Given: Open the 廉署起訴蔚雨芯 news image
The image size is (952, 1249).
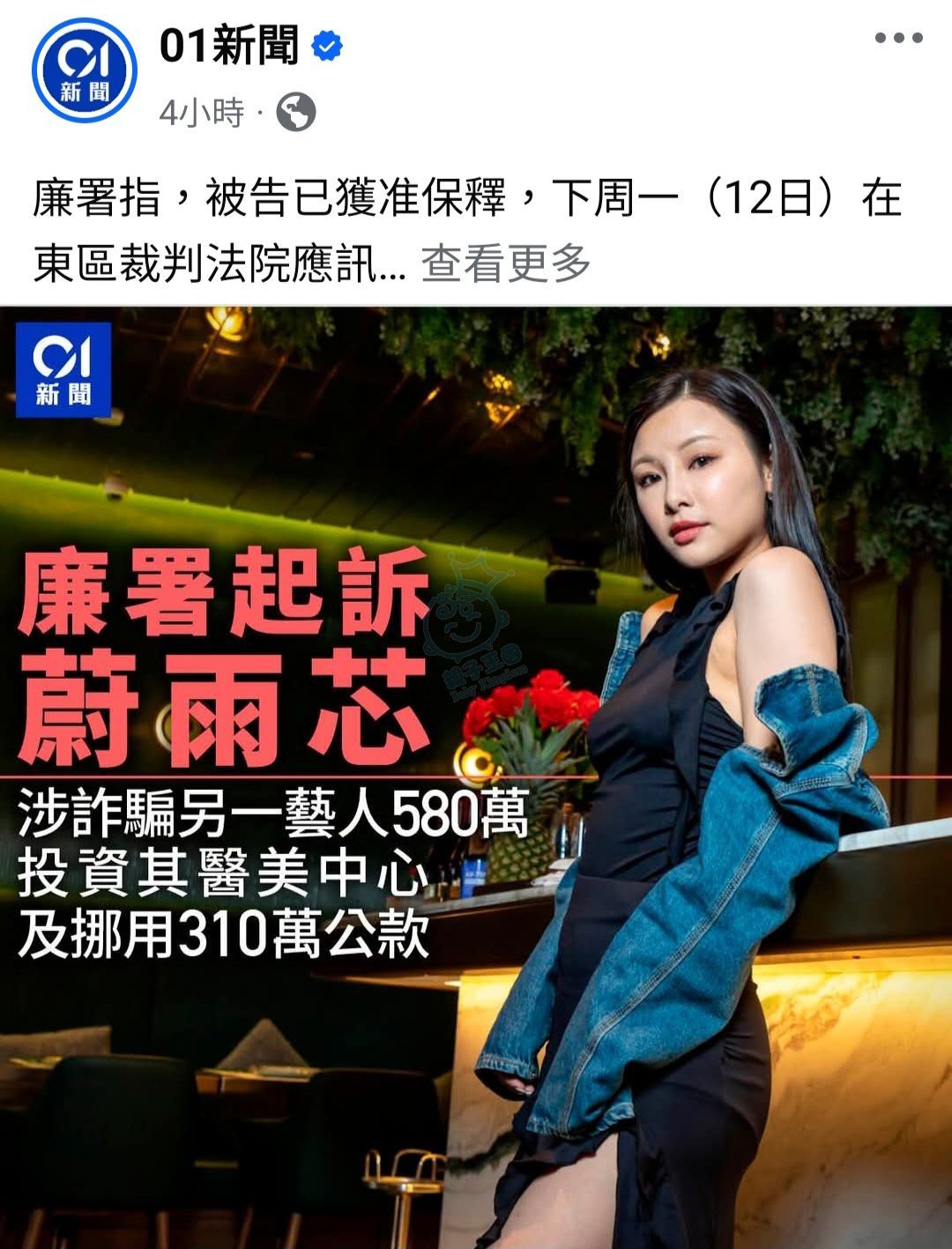Looking at the screenshot, I should 476,776.
